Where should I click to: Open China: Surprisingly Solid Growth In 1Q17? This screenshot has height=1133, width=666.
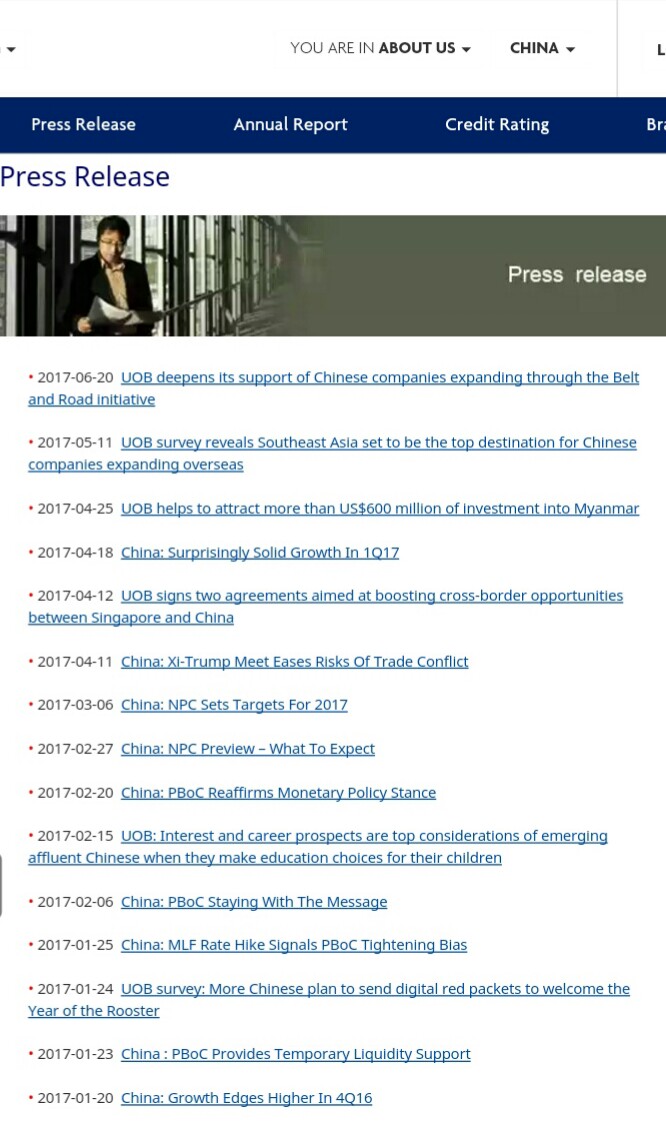260,553
